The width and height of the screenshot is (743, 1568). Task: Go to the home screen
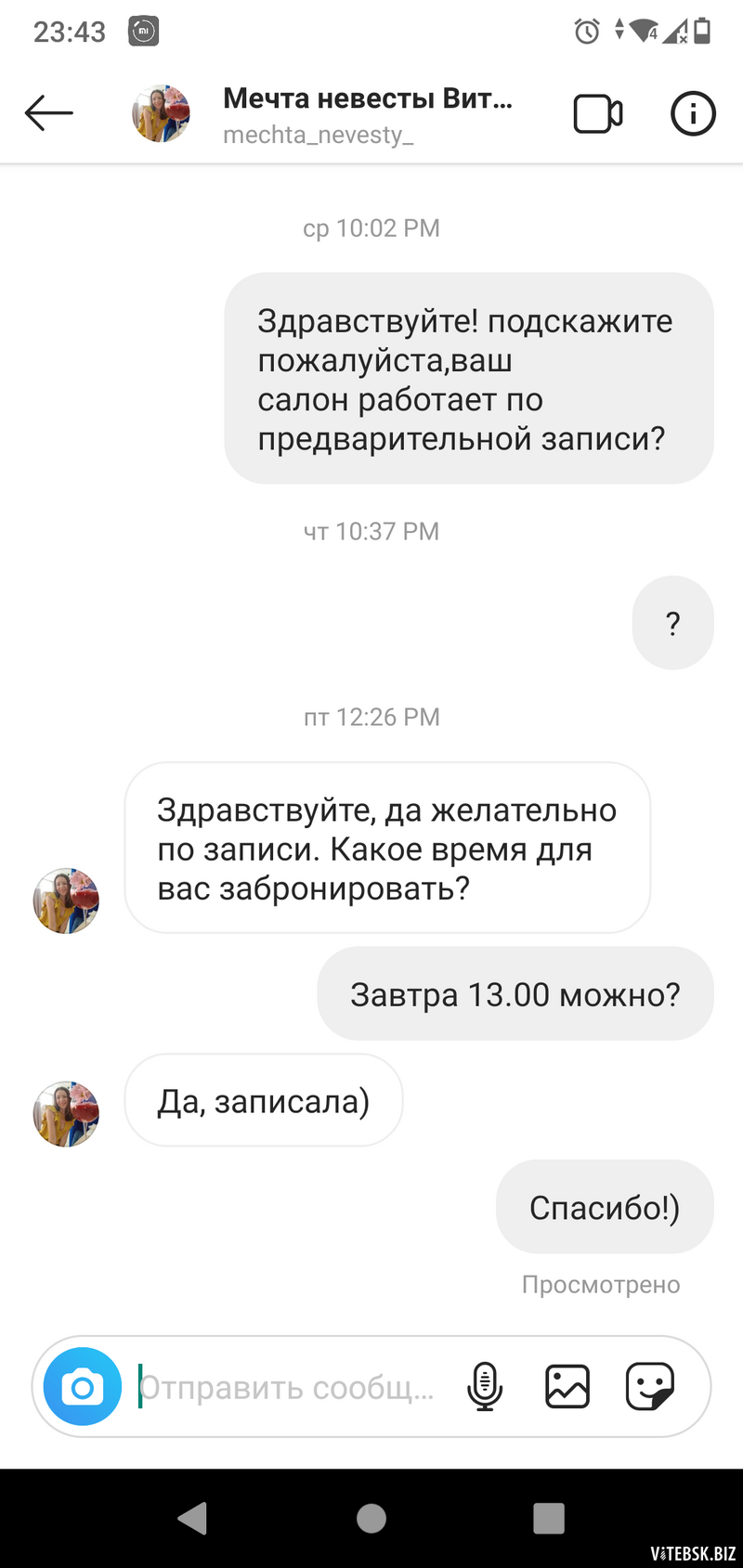(x=371, y=1519)
